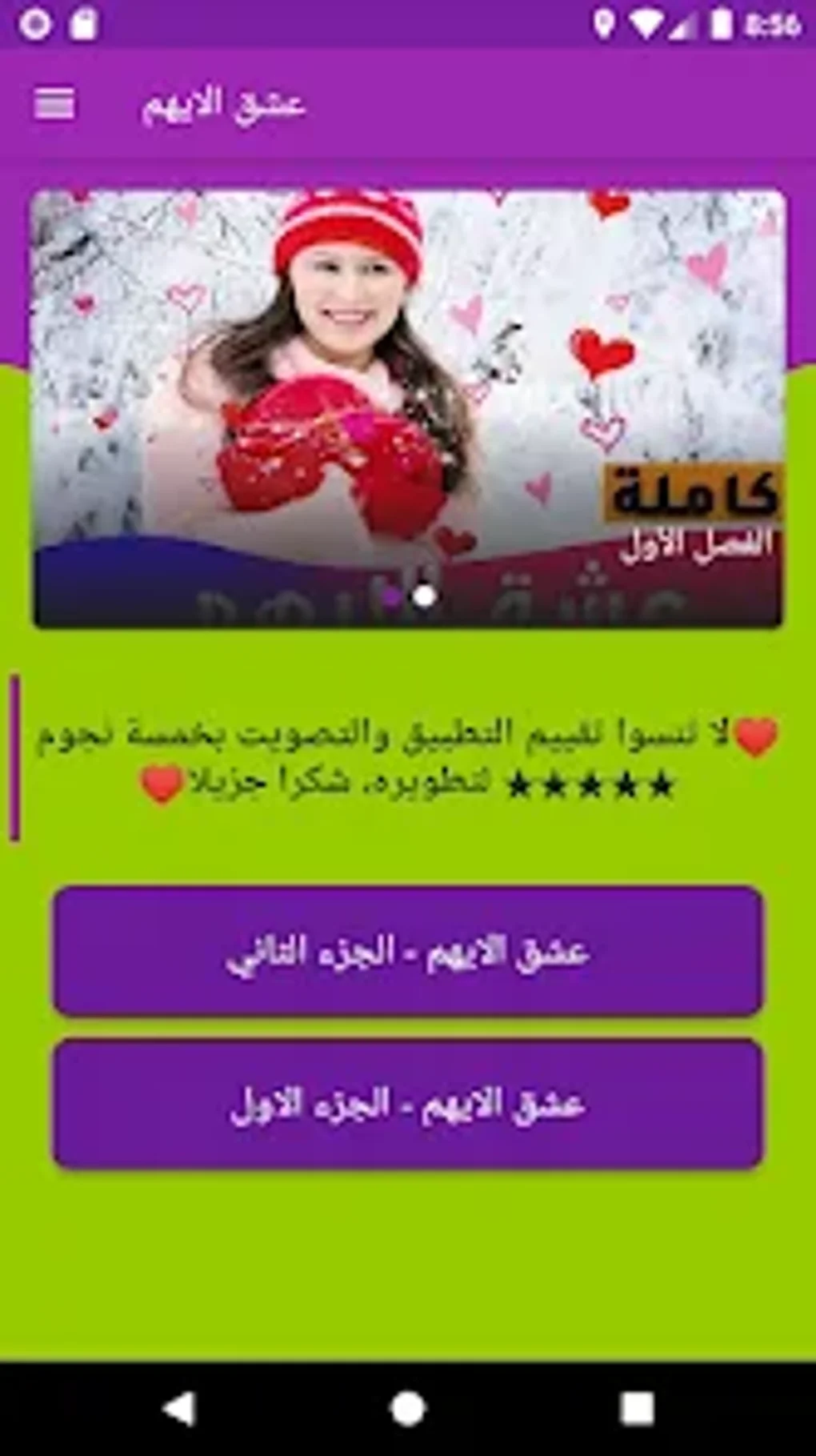Open the hamburger drawer menu
This screenshot has height=1456, width=816.
point(54,104)
